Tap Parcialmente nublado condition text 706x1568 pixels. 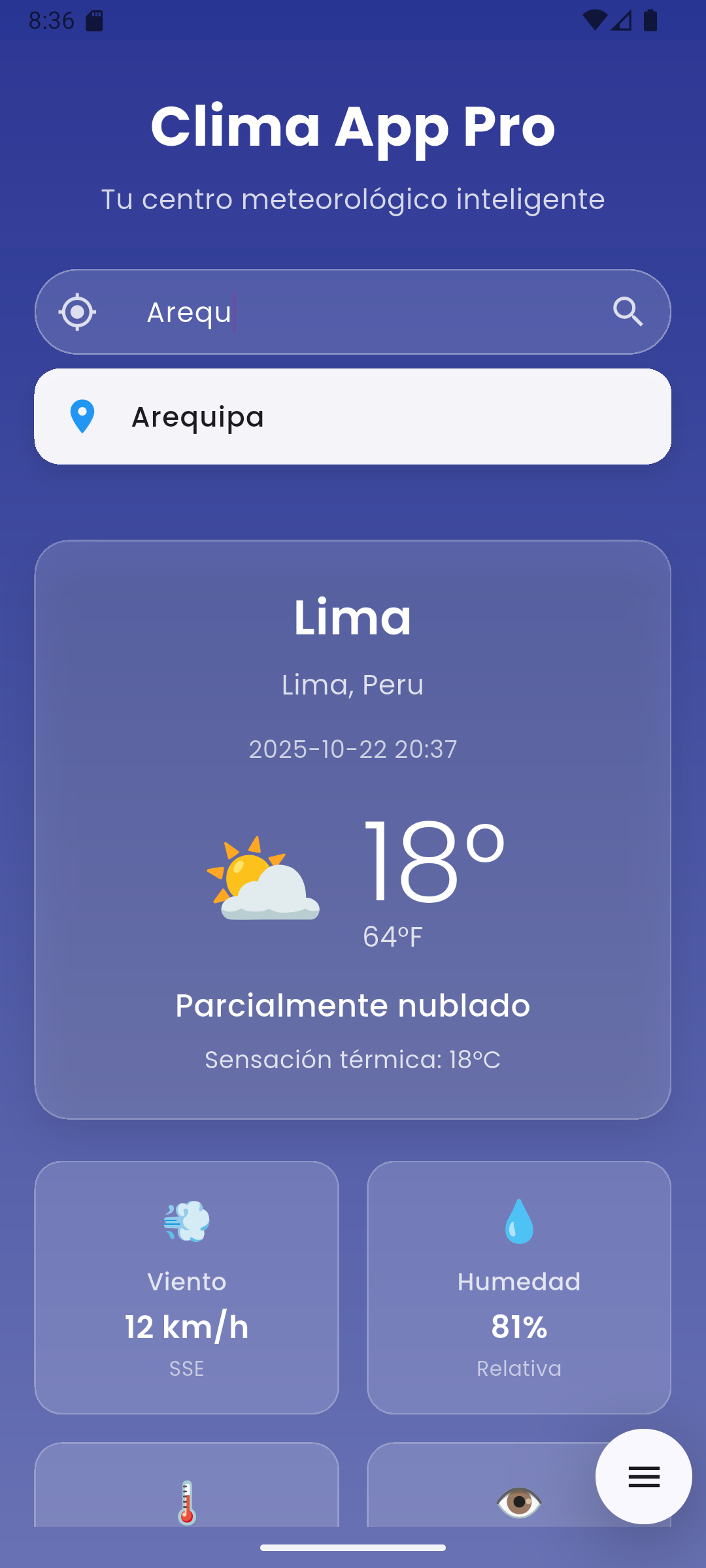coord(353,1005)
